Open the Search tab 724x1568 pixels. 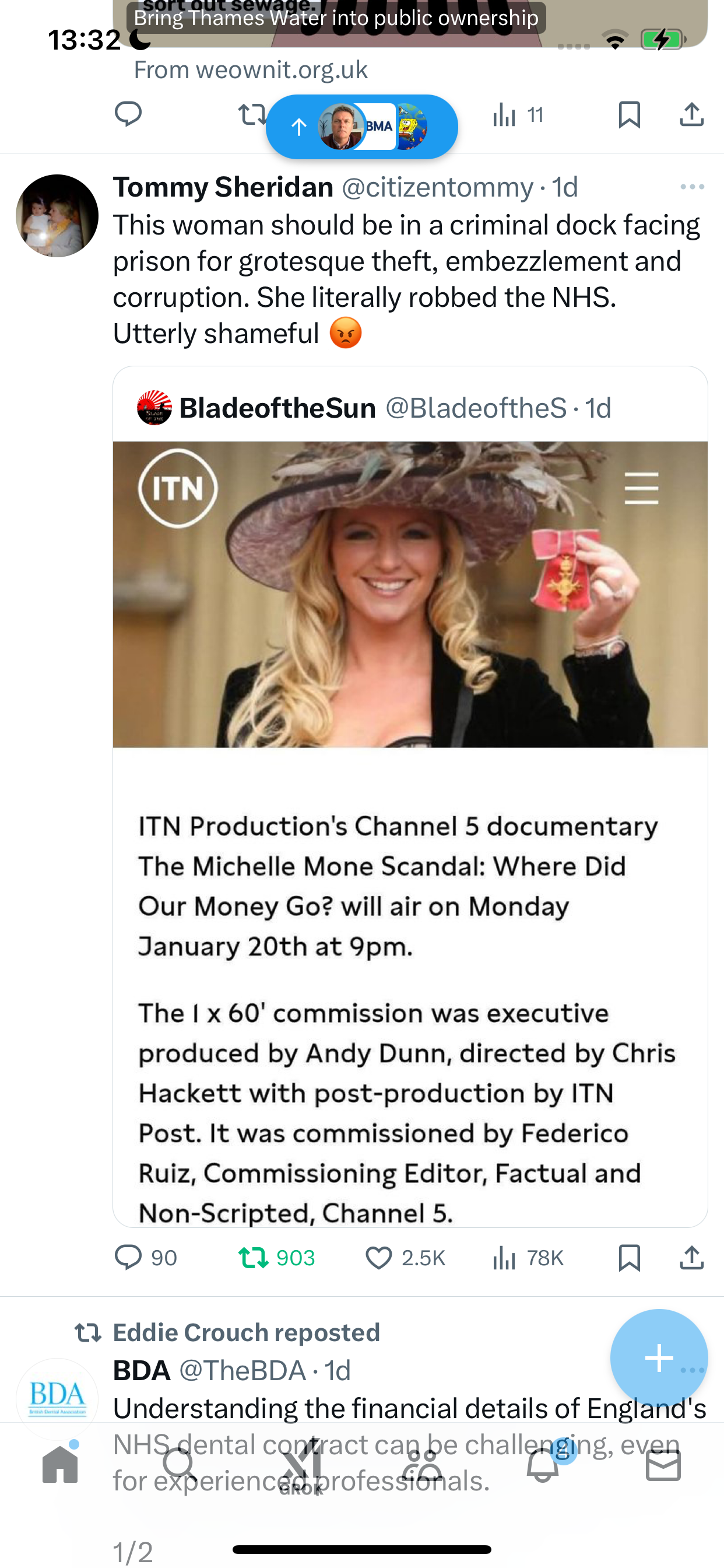pos(180,1465)
